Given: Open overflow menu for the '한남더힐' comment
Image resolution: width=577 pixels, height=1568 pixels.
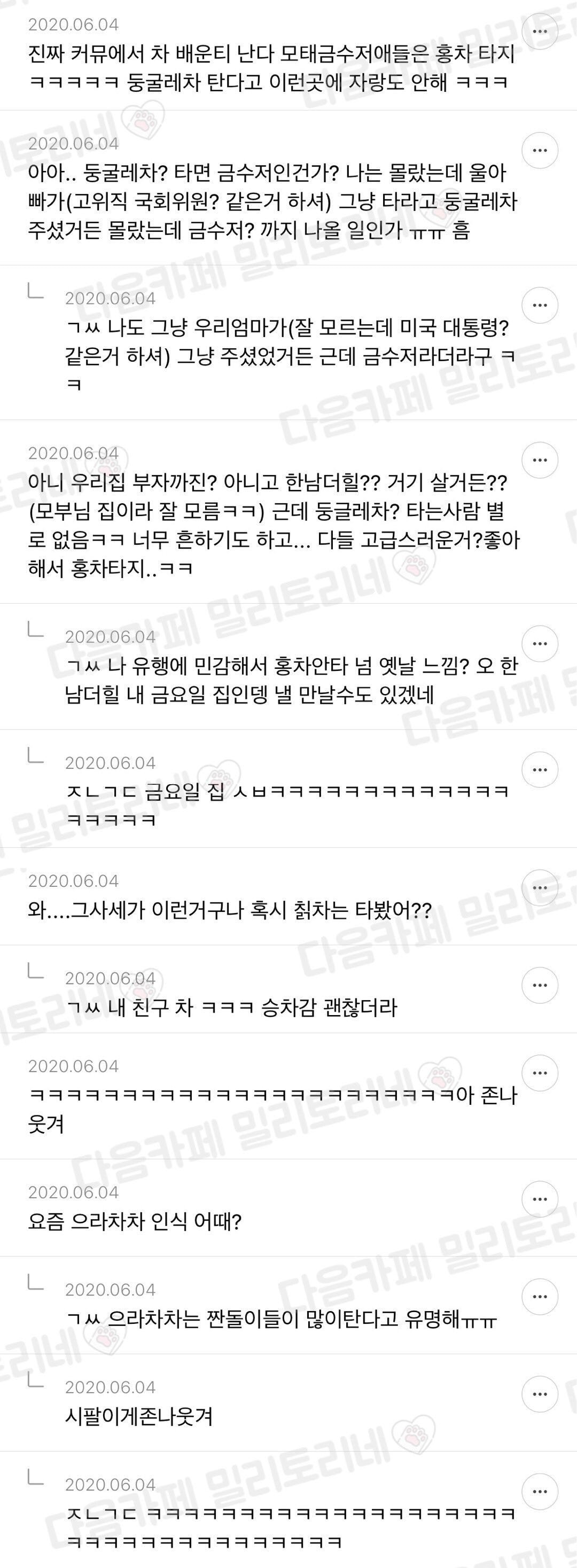Looking at the screenshot, I should pyautogui.click(x=540, y=459).
